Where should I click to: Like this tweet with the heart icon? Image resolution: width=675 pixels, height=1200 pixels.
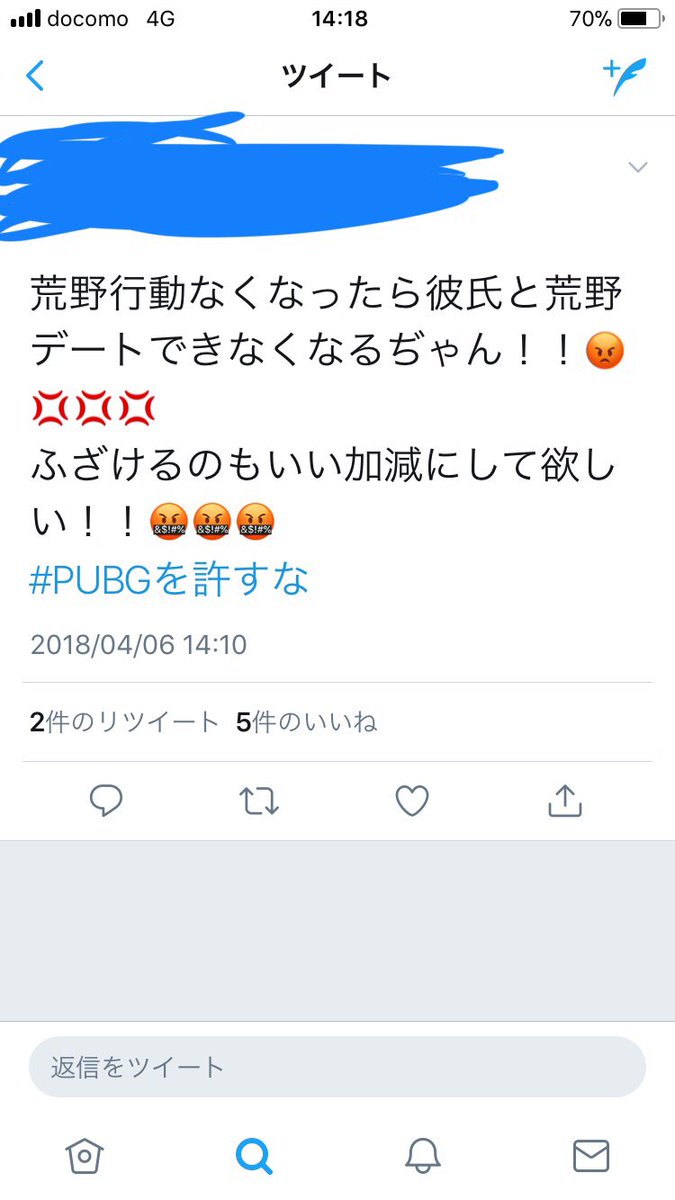click(412, 800)
